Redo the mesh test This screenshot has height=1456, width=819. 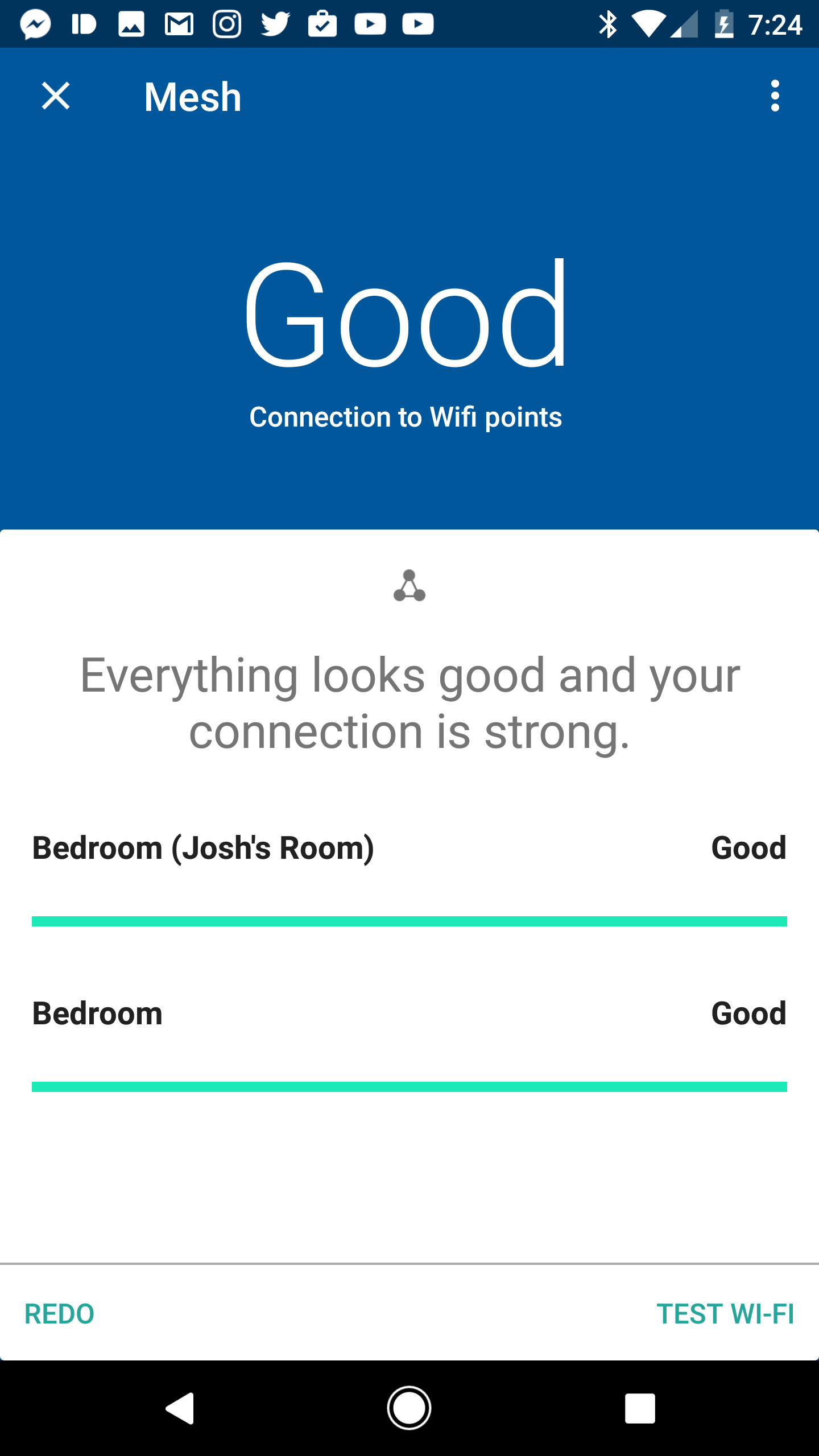[x=59, y=1314]
